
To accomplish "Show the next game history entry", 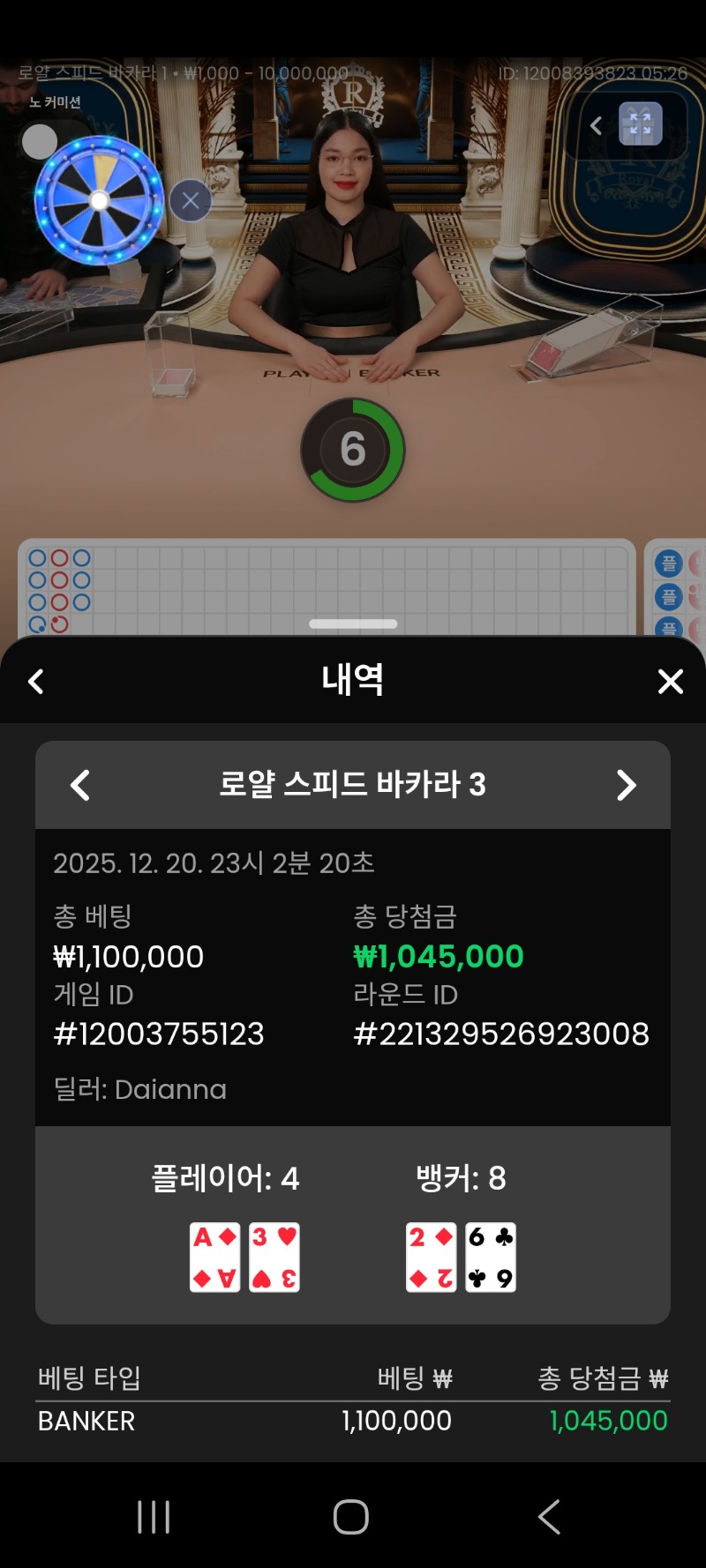I will pos(626,785).
